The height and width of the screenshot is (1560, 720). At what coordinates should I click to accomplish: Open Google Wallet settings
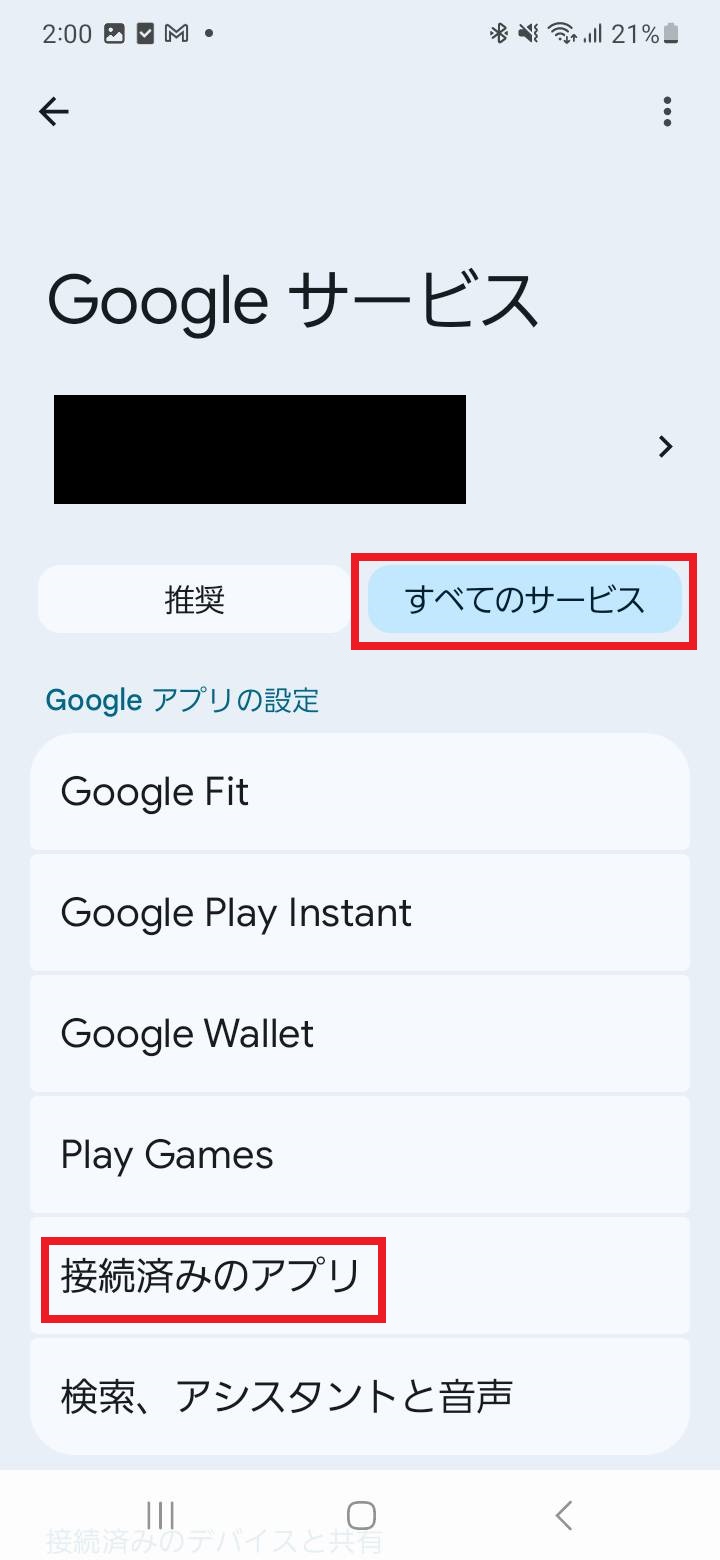[x=360, y=1033]
